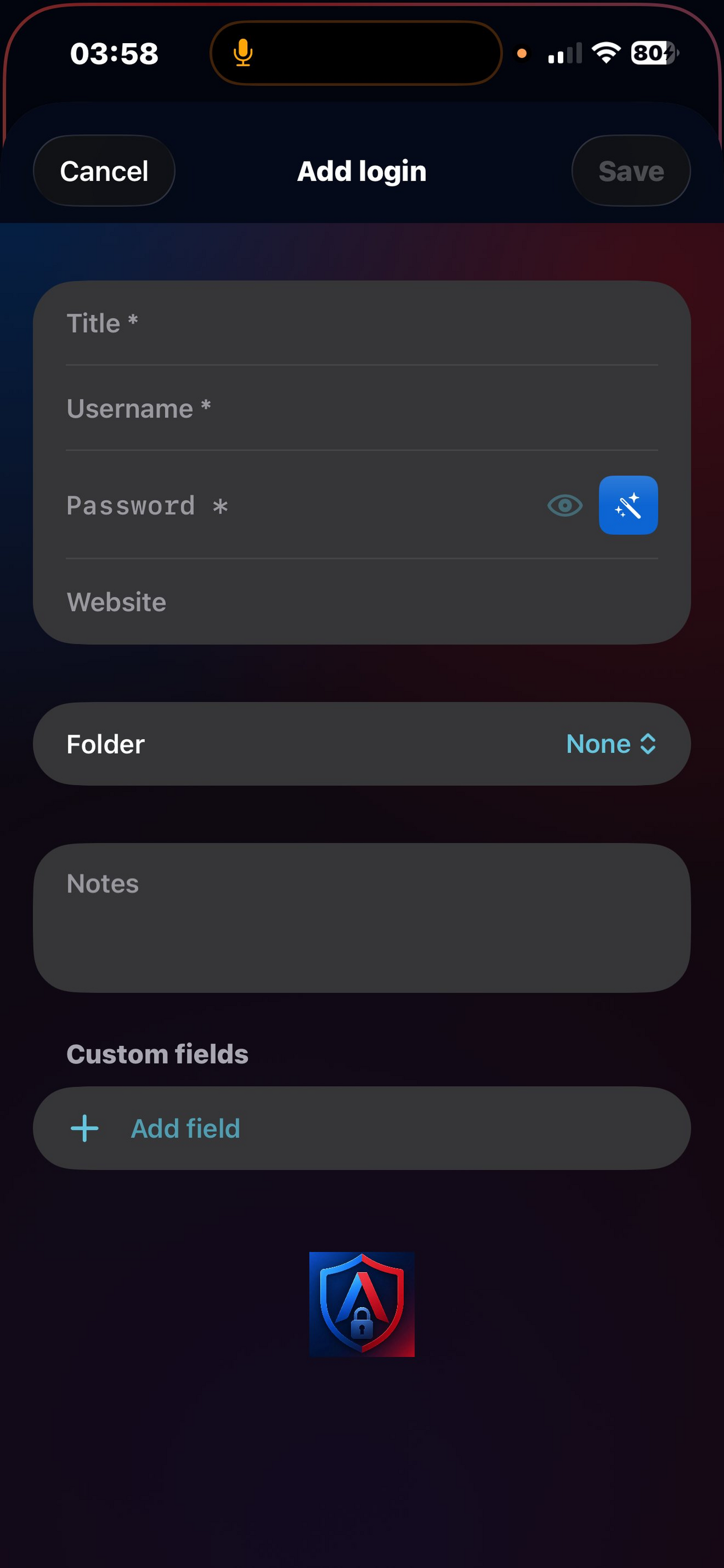Image resolution: width=724 pixels, height=1568 pixels.
Task: Tap the time display in the status bar
Action: pos(113,53)
